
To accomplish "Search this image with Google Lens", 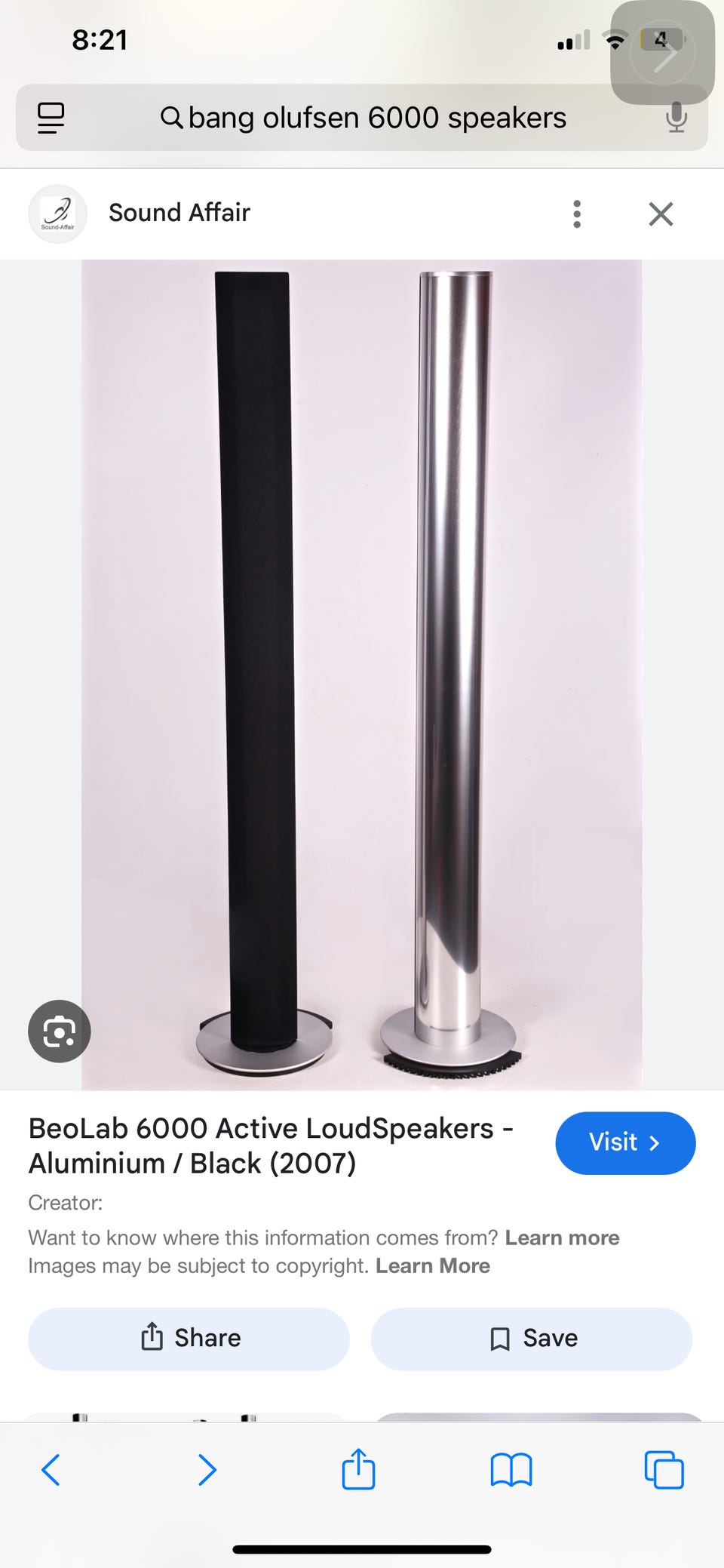I will 60,1031.
